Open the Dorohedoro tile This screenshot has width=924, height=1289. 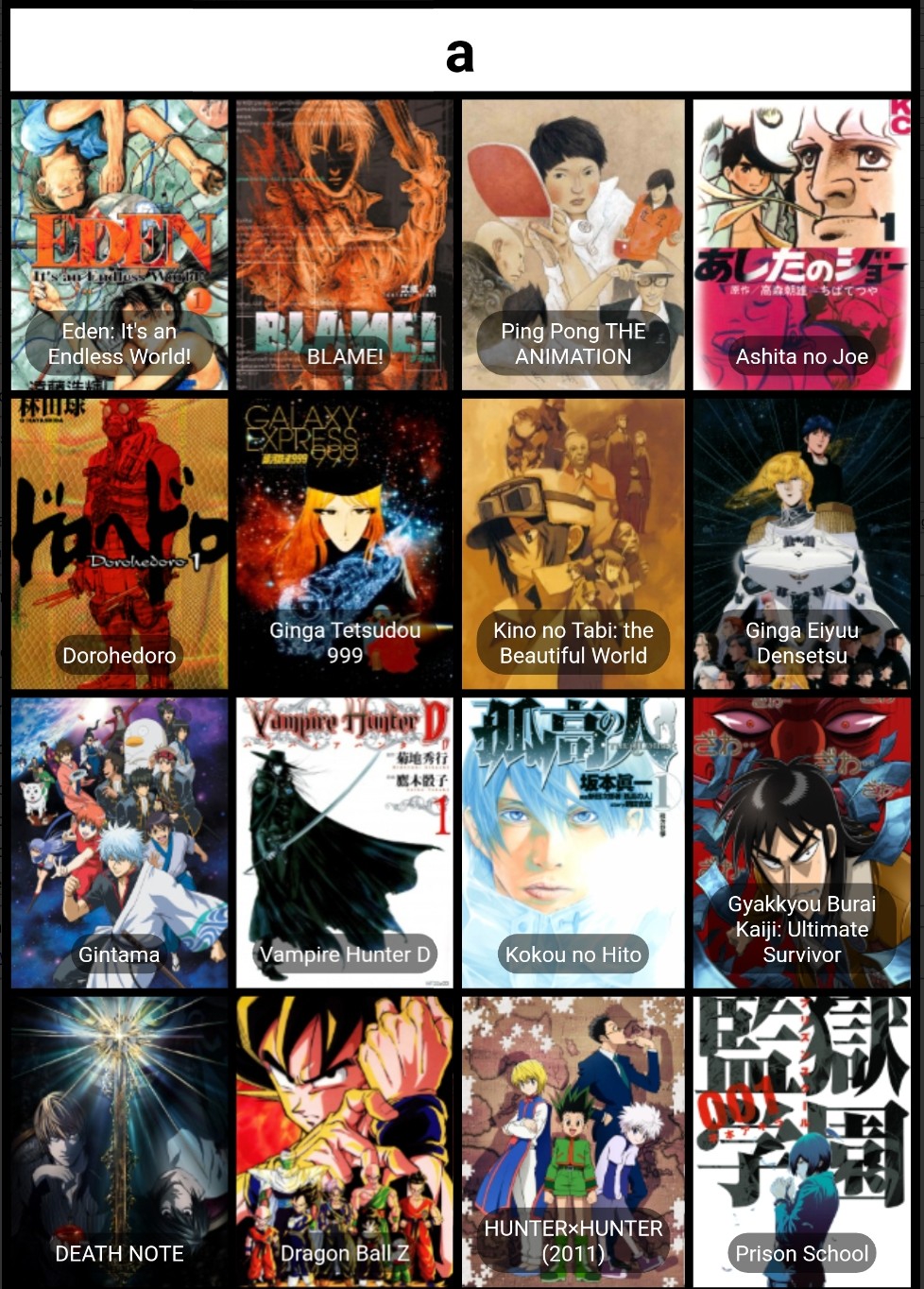[x=119, y=543]
